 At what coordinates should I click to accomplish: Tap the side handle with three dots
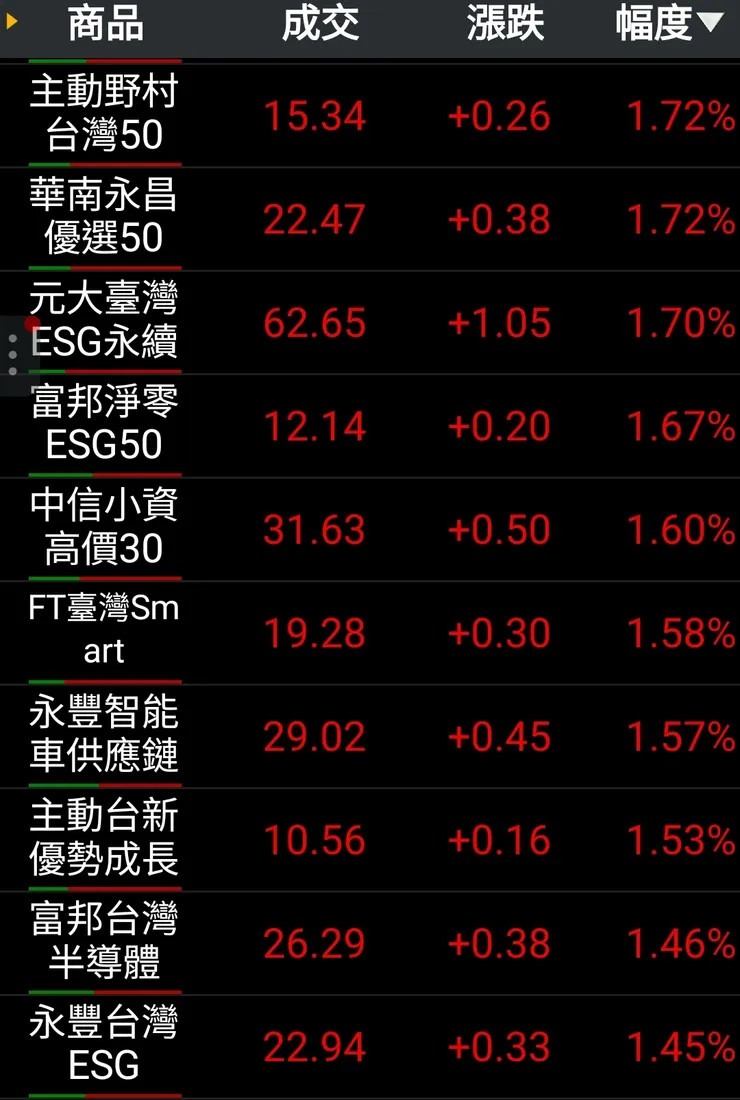(12, 355)
